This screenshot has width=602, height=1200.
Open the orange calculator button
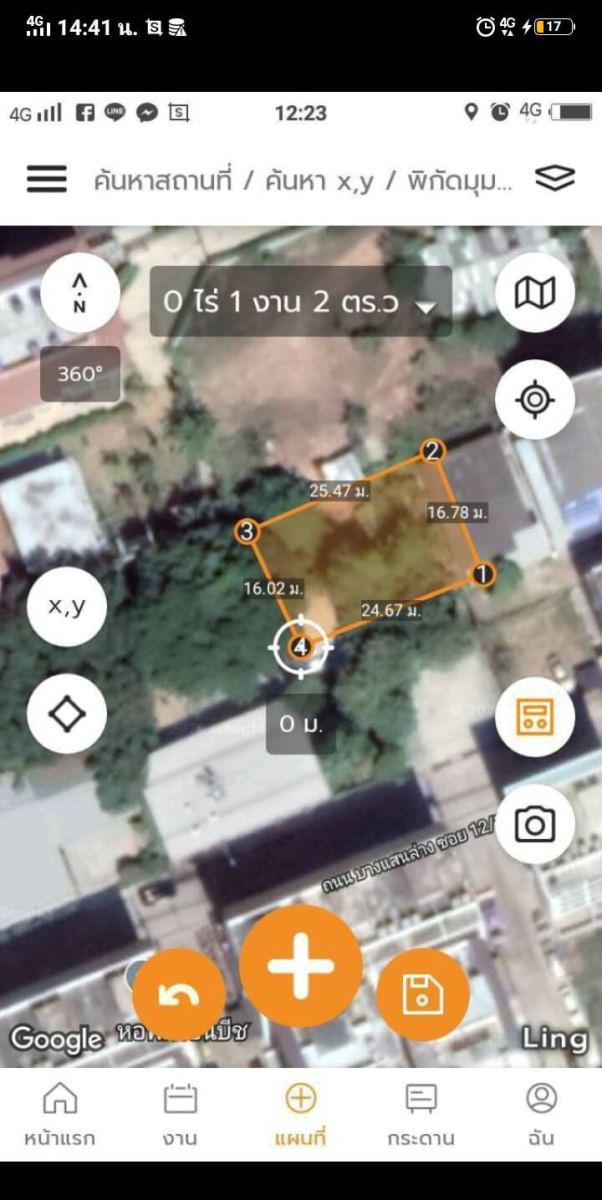click(x=535, y=717)
